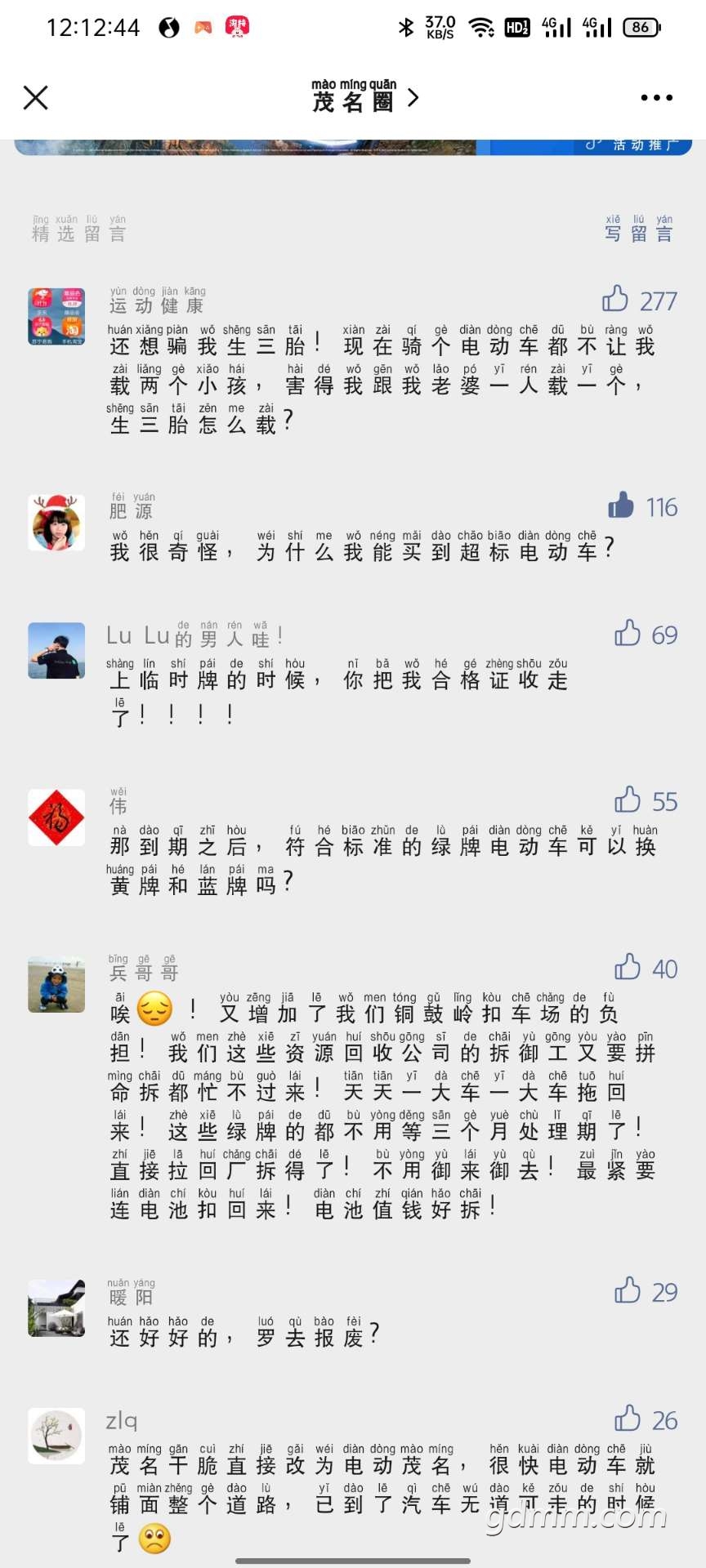Open the promotion banner at the top
Viewport: 706px width, 1568px height.
click(x=353, y=147)
